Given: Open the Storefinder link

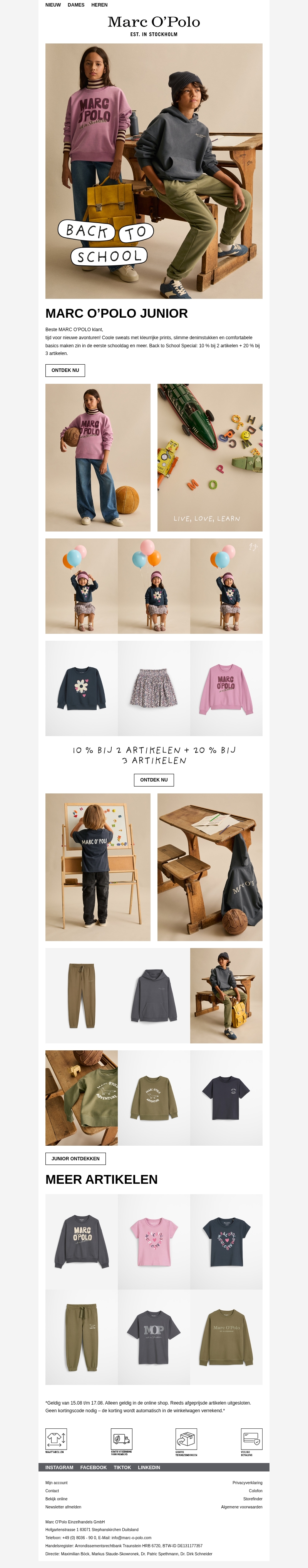Looking at the screenshot, I should (253, 1499).
